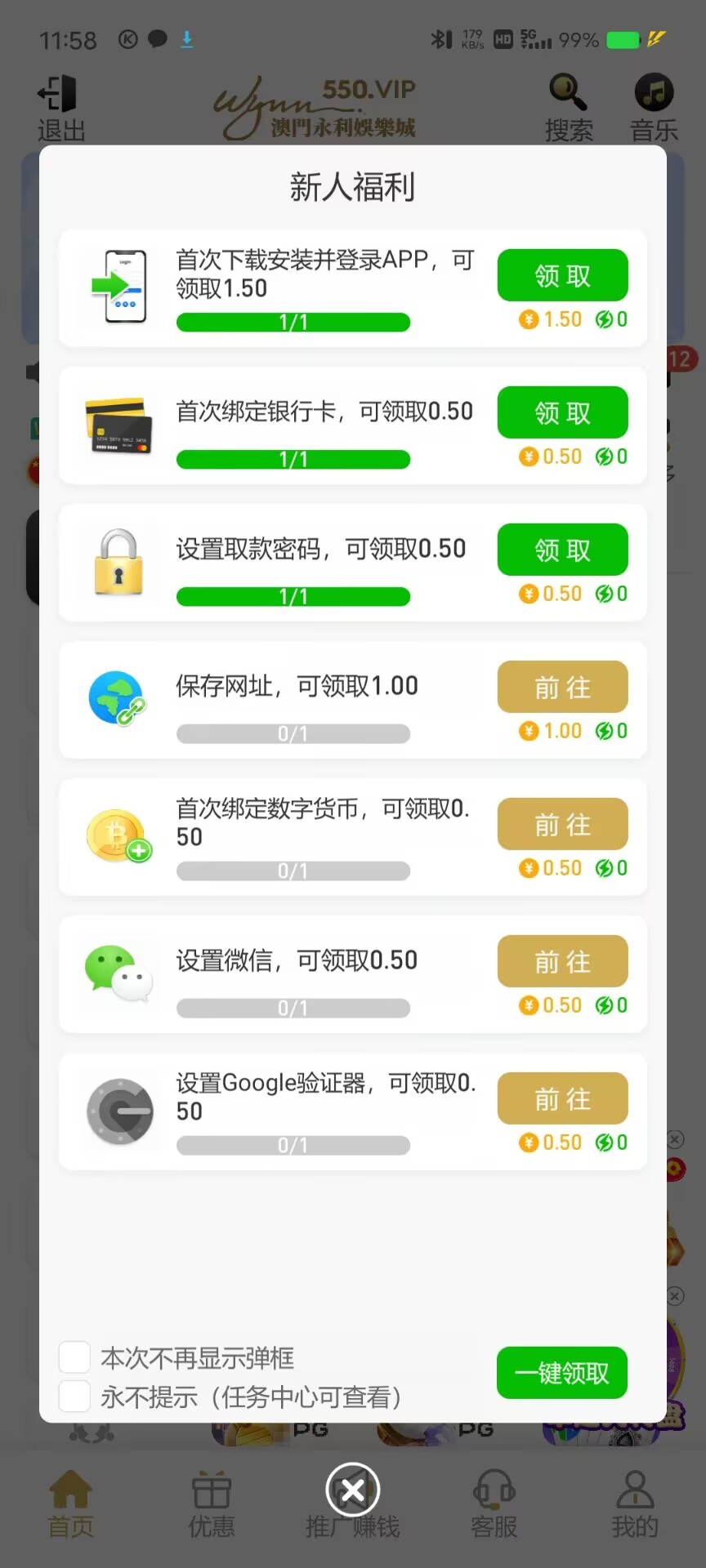Close the 新人福利 popup

tap(353, 1490)
